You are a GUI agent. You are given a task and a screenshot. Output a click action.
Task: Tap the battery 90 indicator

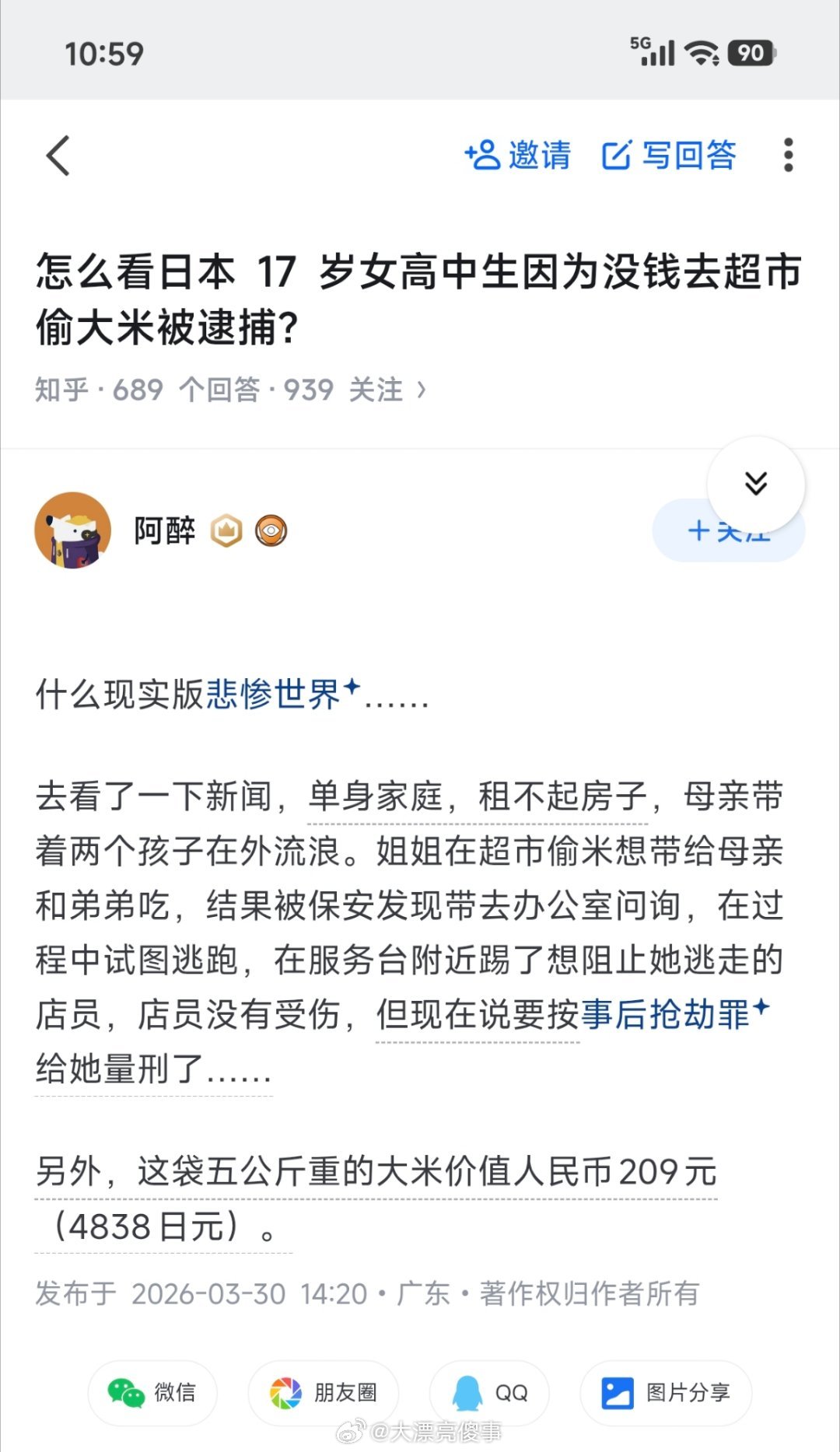(x=749, y=53)
